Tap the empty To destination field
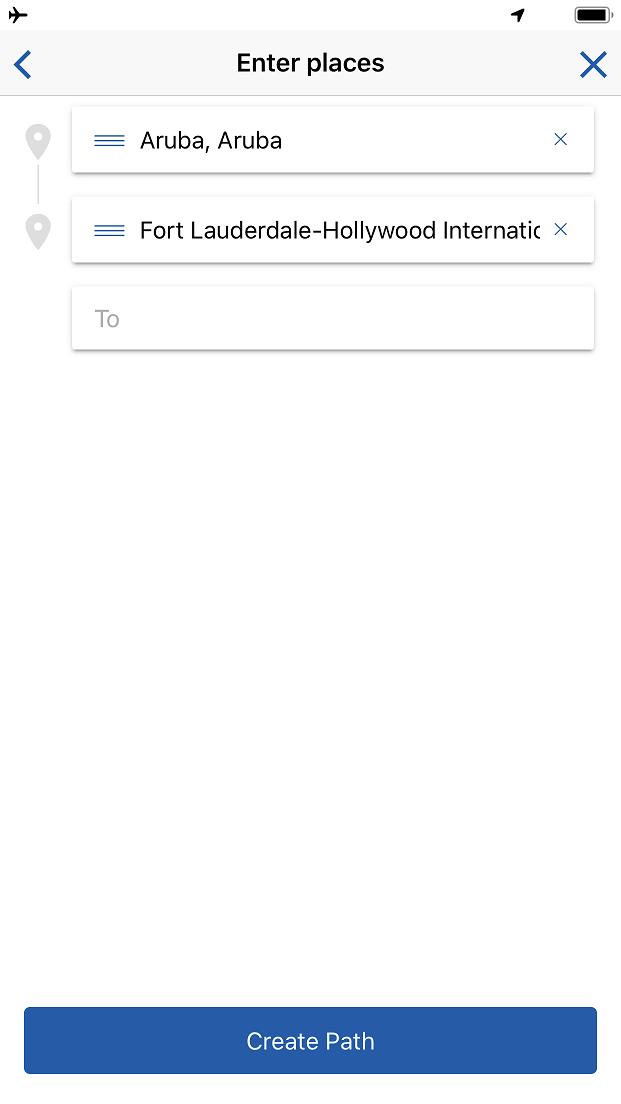The image size is (621, 1104). [333, 318]
